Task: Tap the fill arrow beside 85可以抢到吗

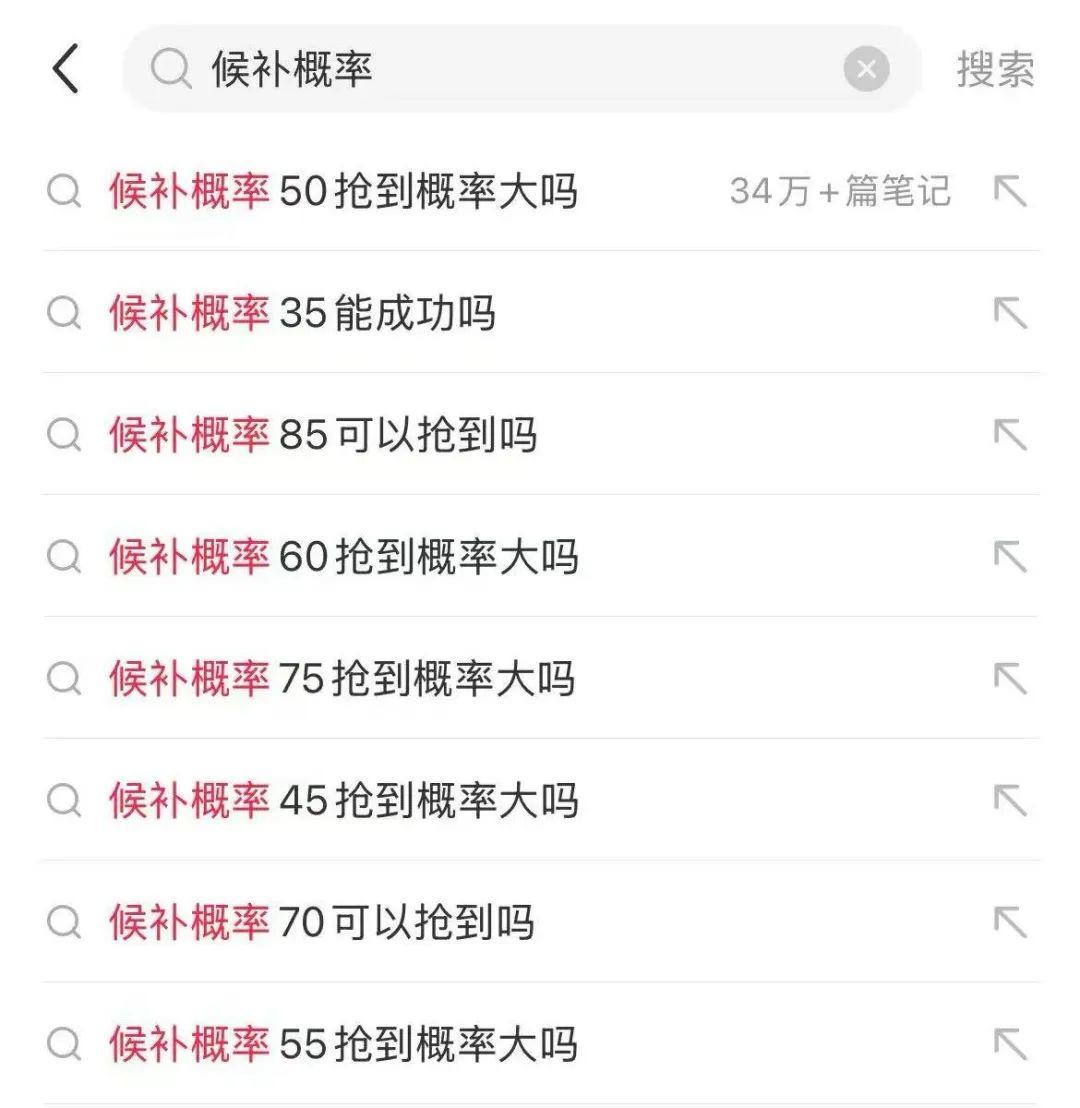Action: click(x=1009, y=435)
